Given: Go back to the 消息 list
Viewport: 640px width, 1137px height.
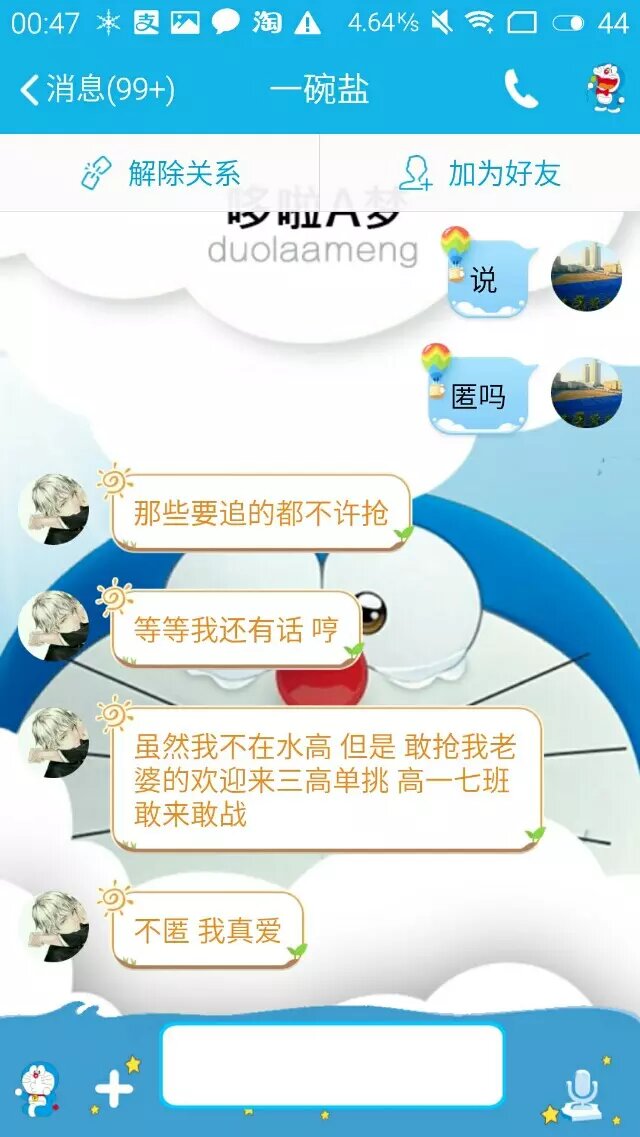Looking at the screenshot, I should pyautogui.click(x=95, y=90).
